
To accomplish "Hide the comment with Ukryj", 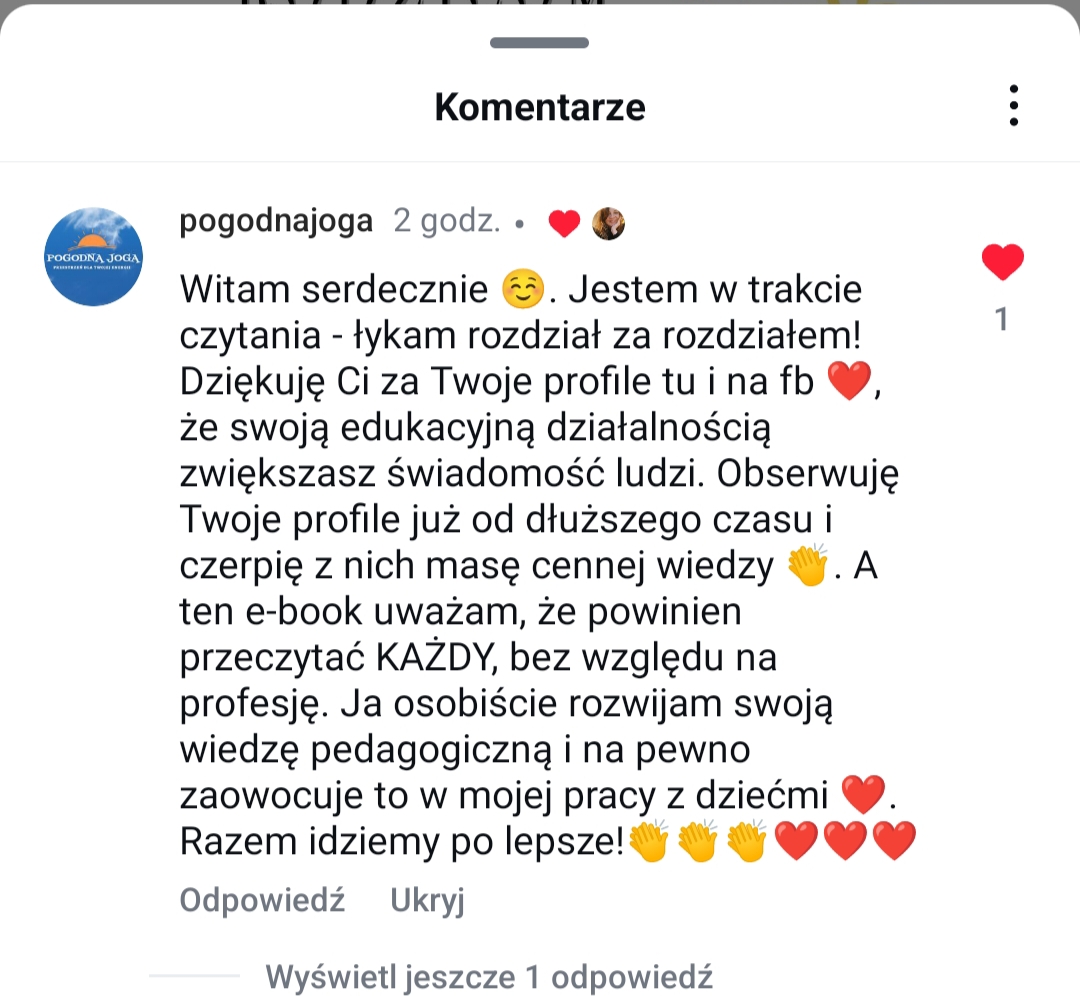I will click(427, 900).
